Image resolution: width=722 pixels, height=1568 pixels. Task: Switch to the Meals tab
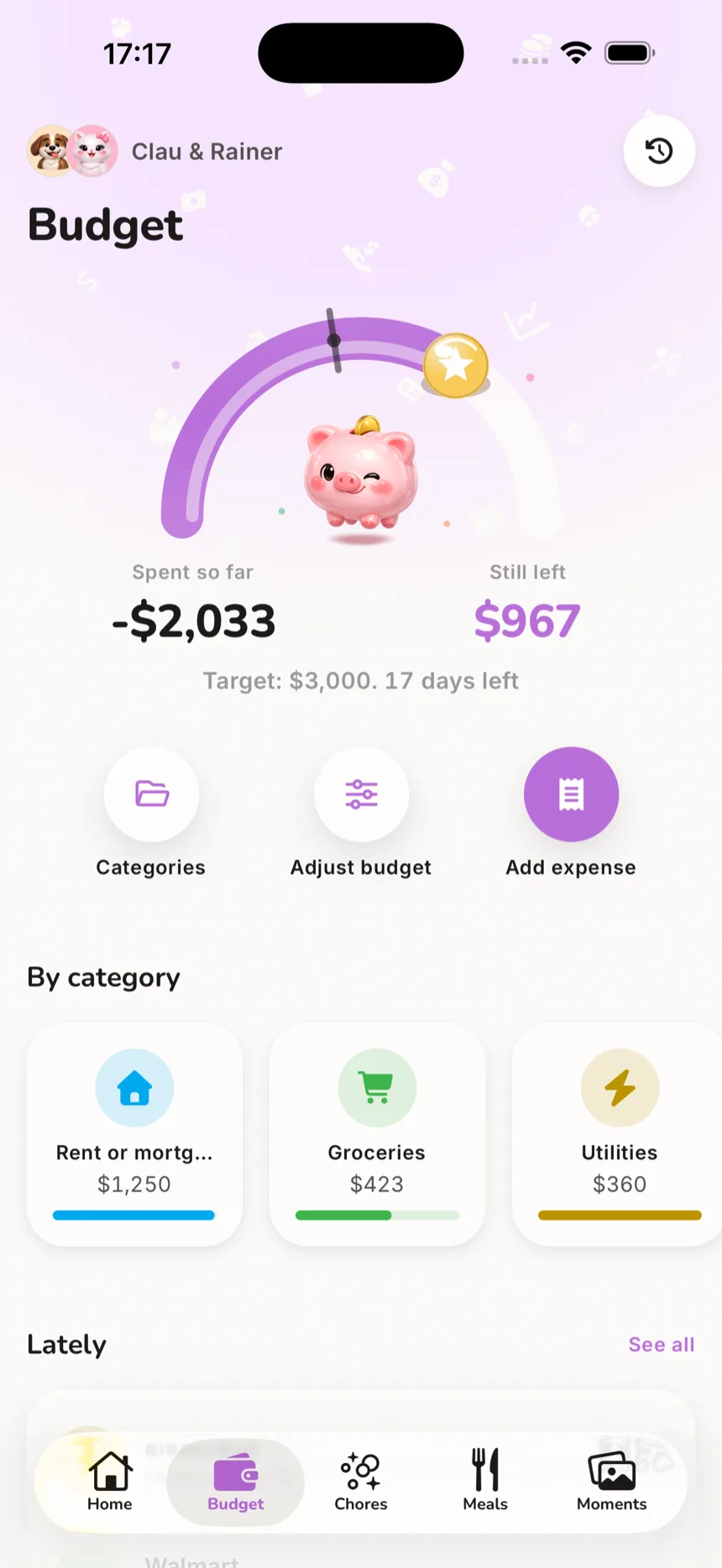pos(485,1482)
